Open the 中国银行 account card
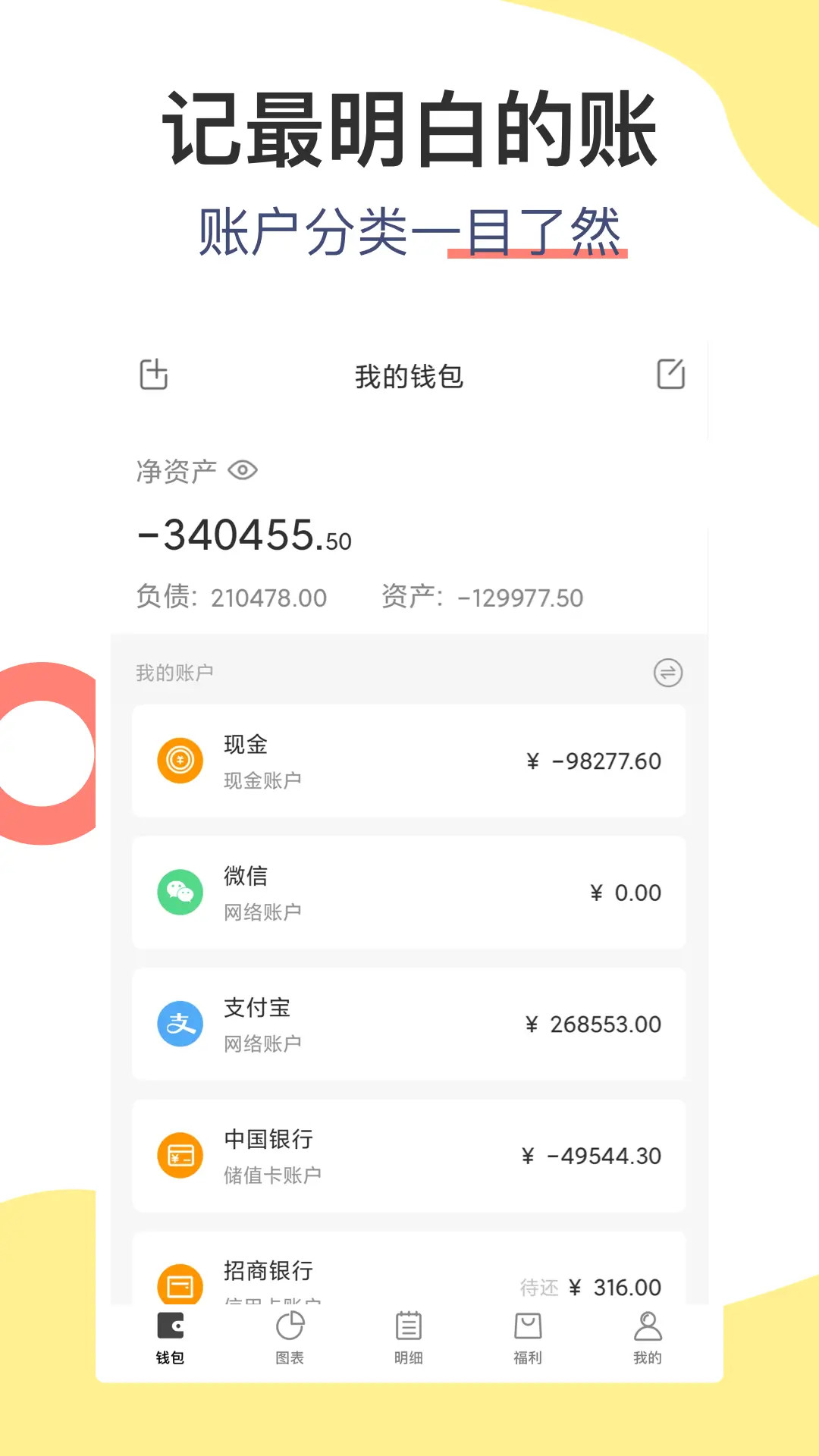This screenshot has height=1456, width=819. coord(409,1155)
